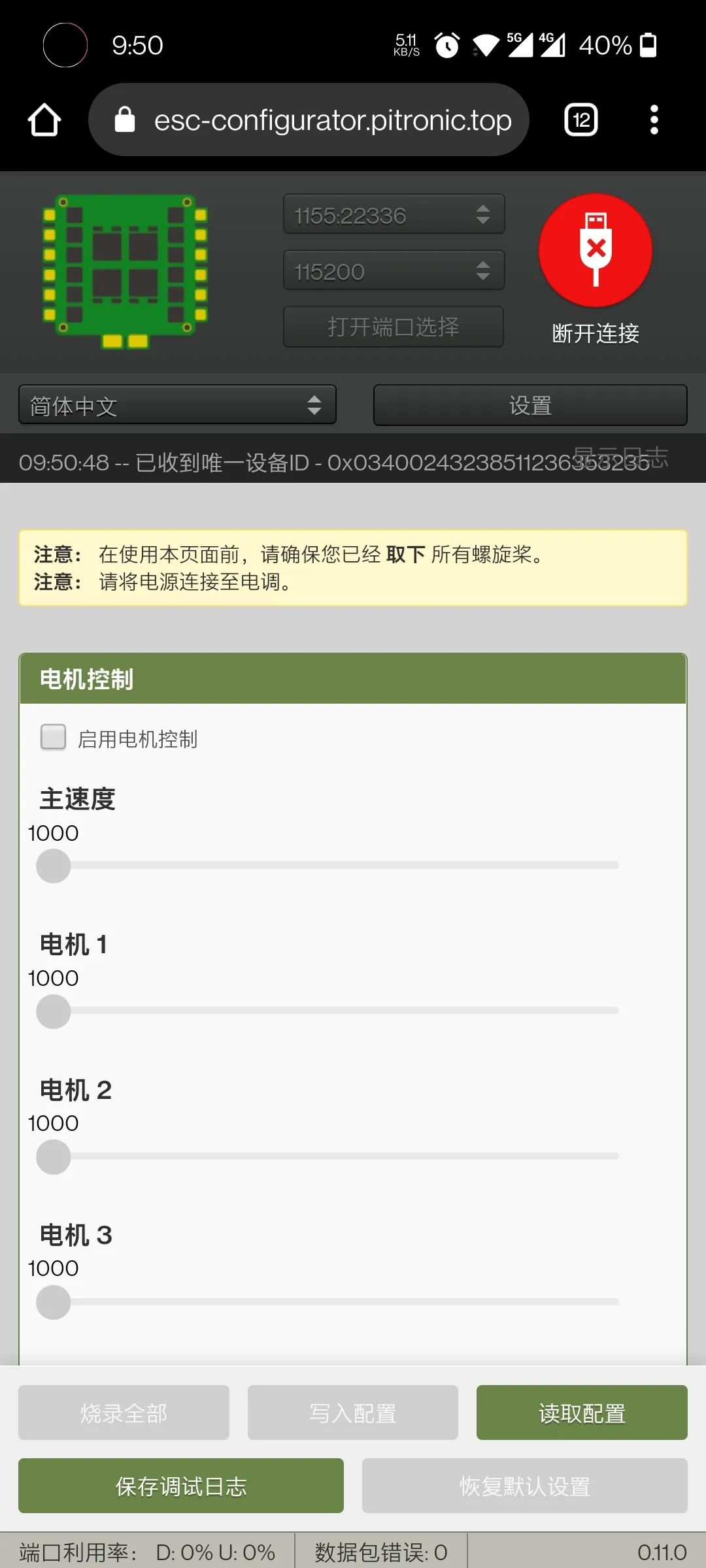Go to the browser home page

coord(44,120)
